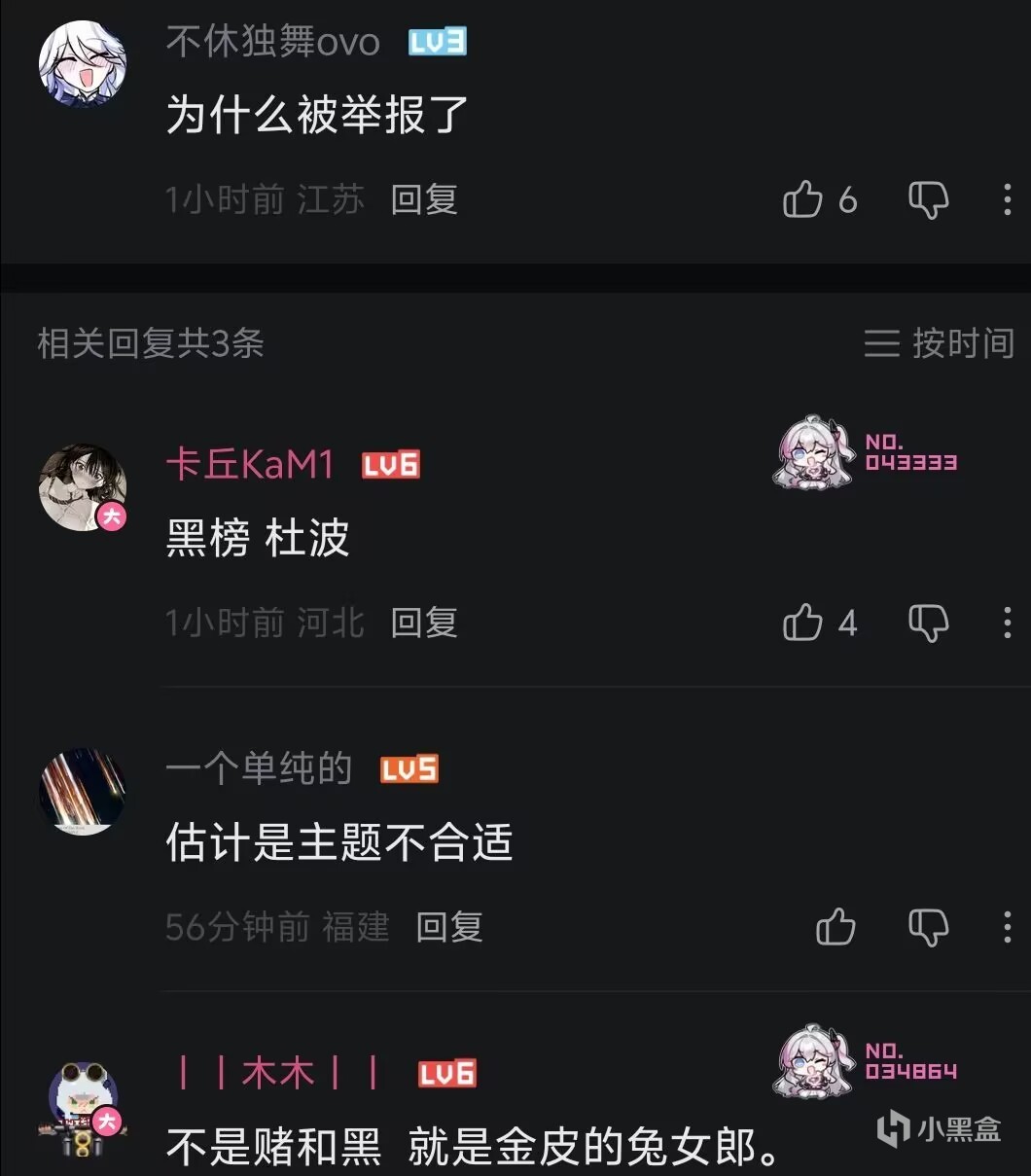Open 一个单纯的 user avatar
This screenshot has height=1176, width=1031.
[x=83, y=791]
